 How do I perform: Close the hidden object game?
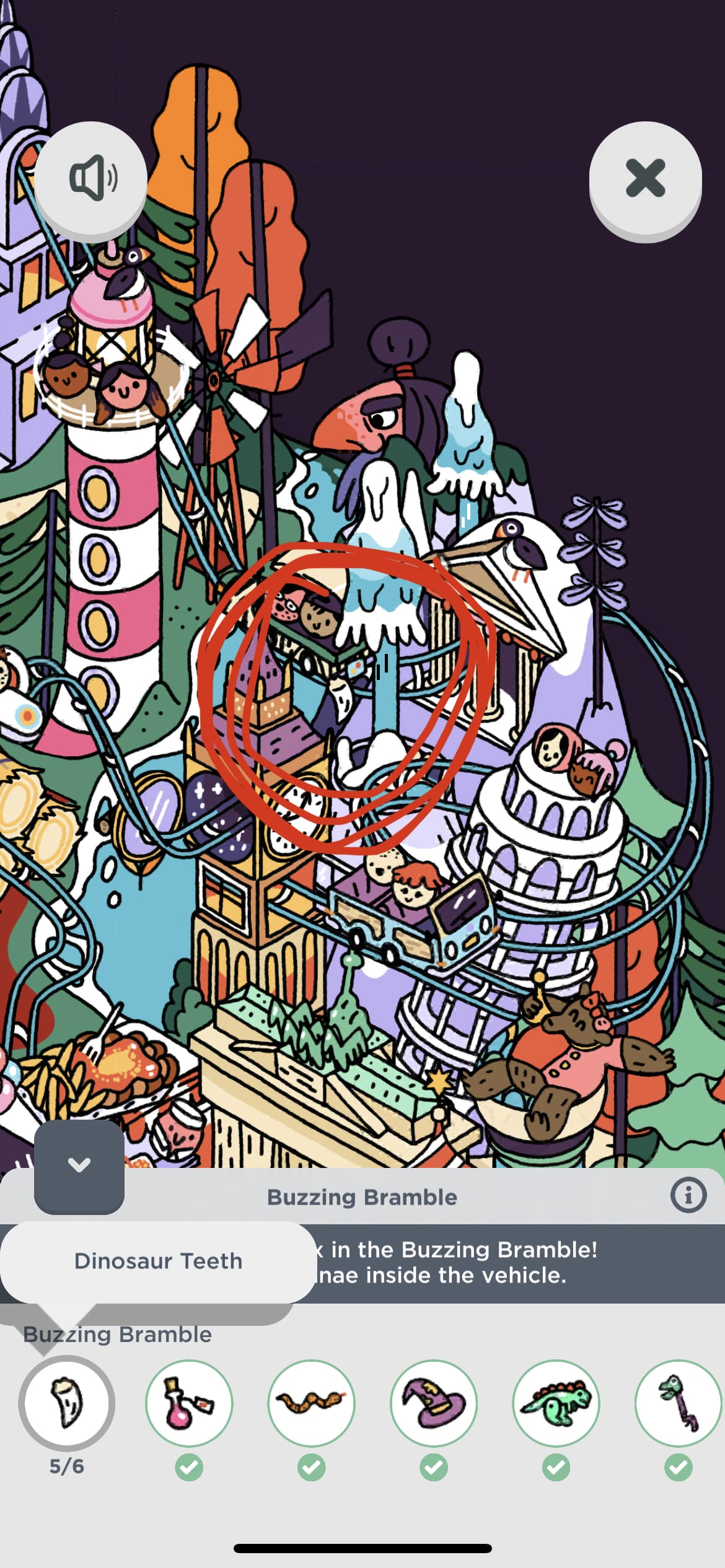(x=645, y=179)
